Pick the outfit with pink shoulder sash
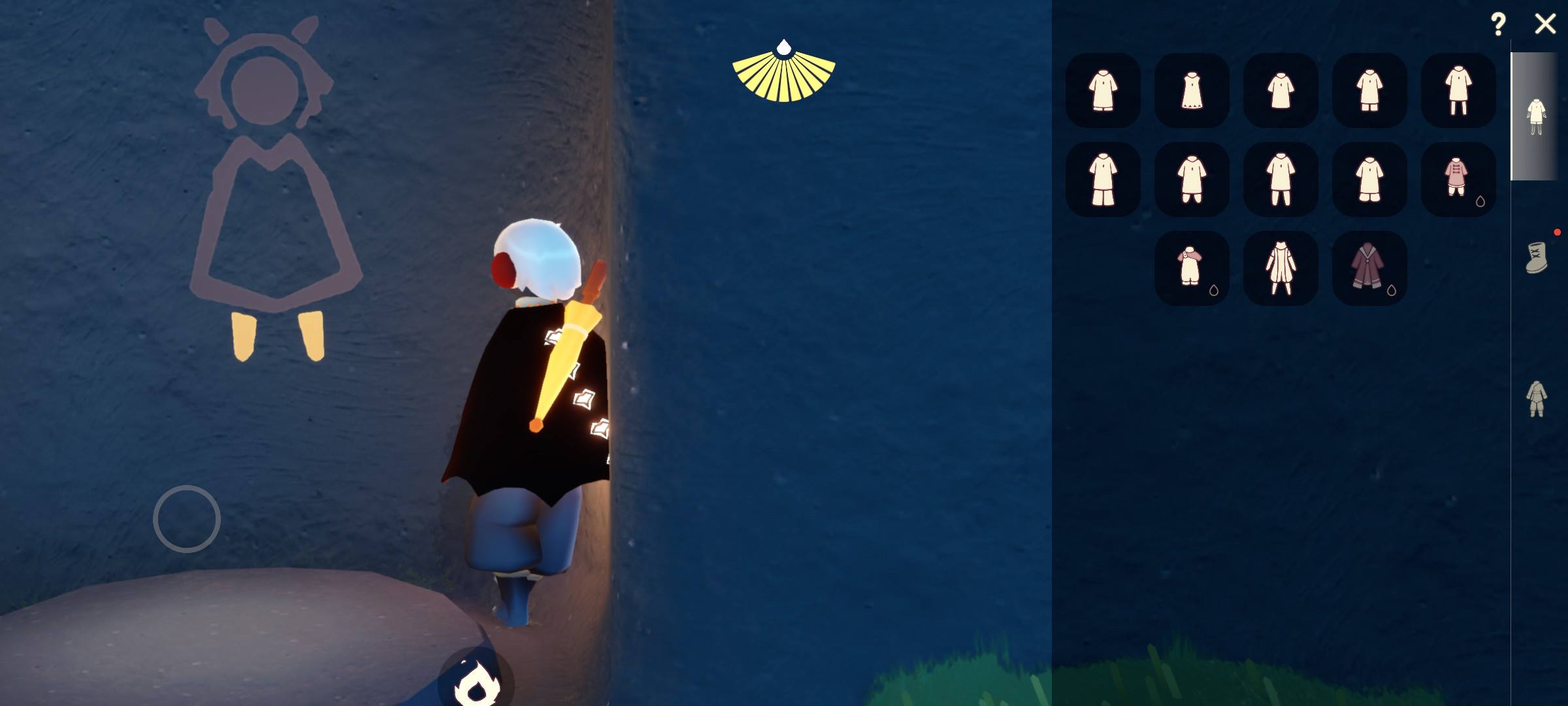 click(x=1191, y=268)
